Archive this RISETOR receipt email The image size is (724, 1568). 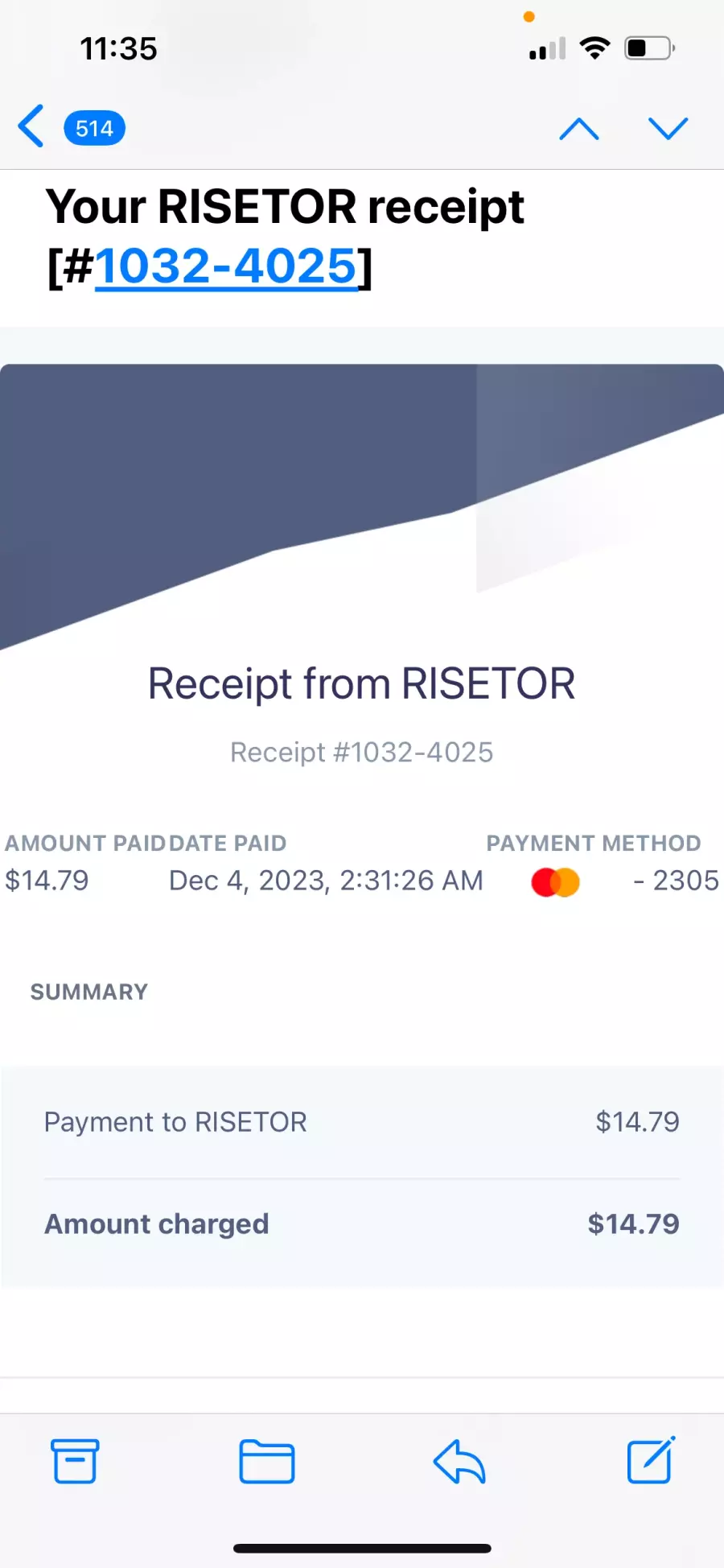pyautogui.click(x=76, y=1461)
